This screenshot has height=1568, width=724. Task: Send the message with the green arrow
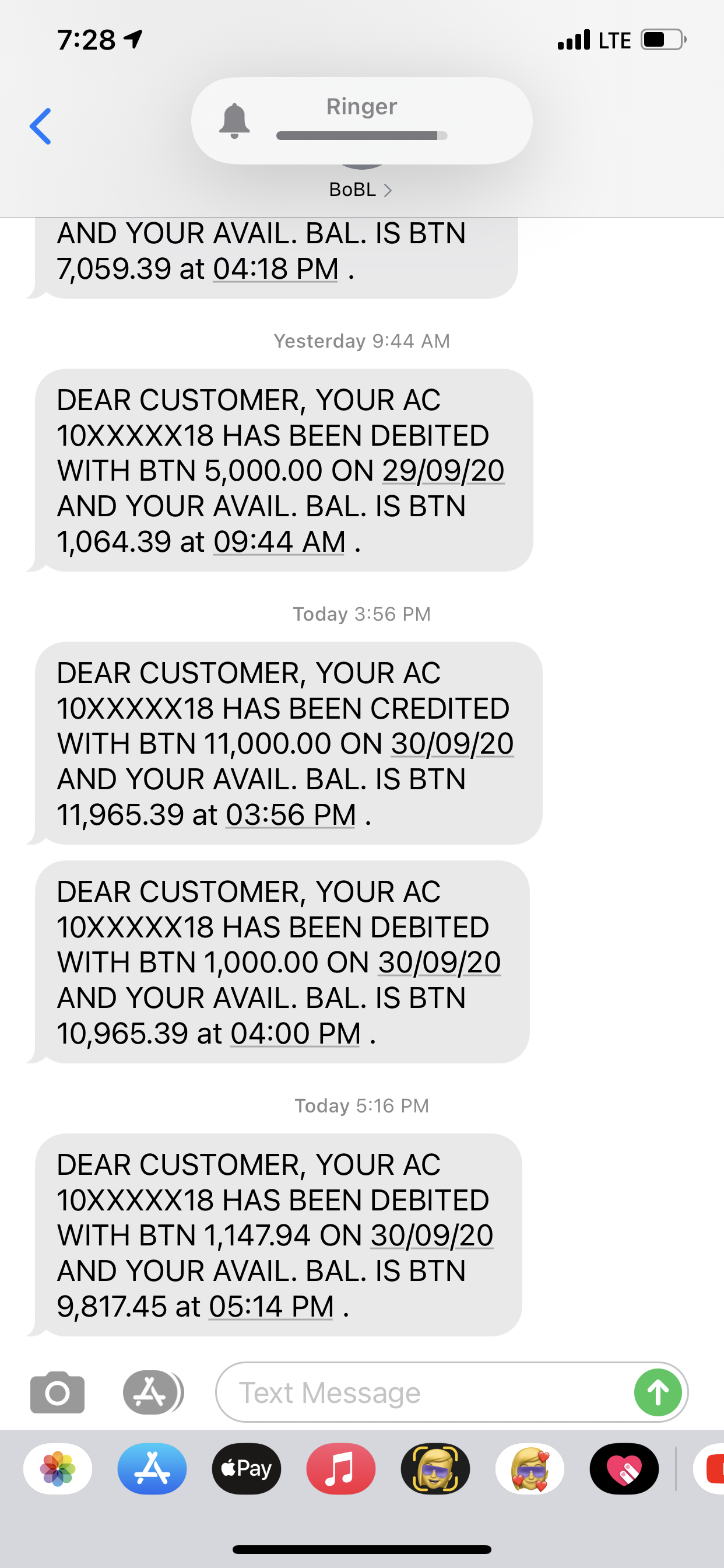pyautogui.click(x=658, y=1392)
